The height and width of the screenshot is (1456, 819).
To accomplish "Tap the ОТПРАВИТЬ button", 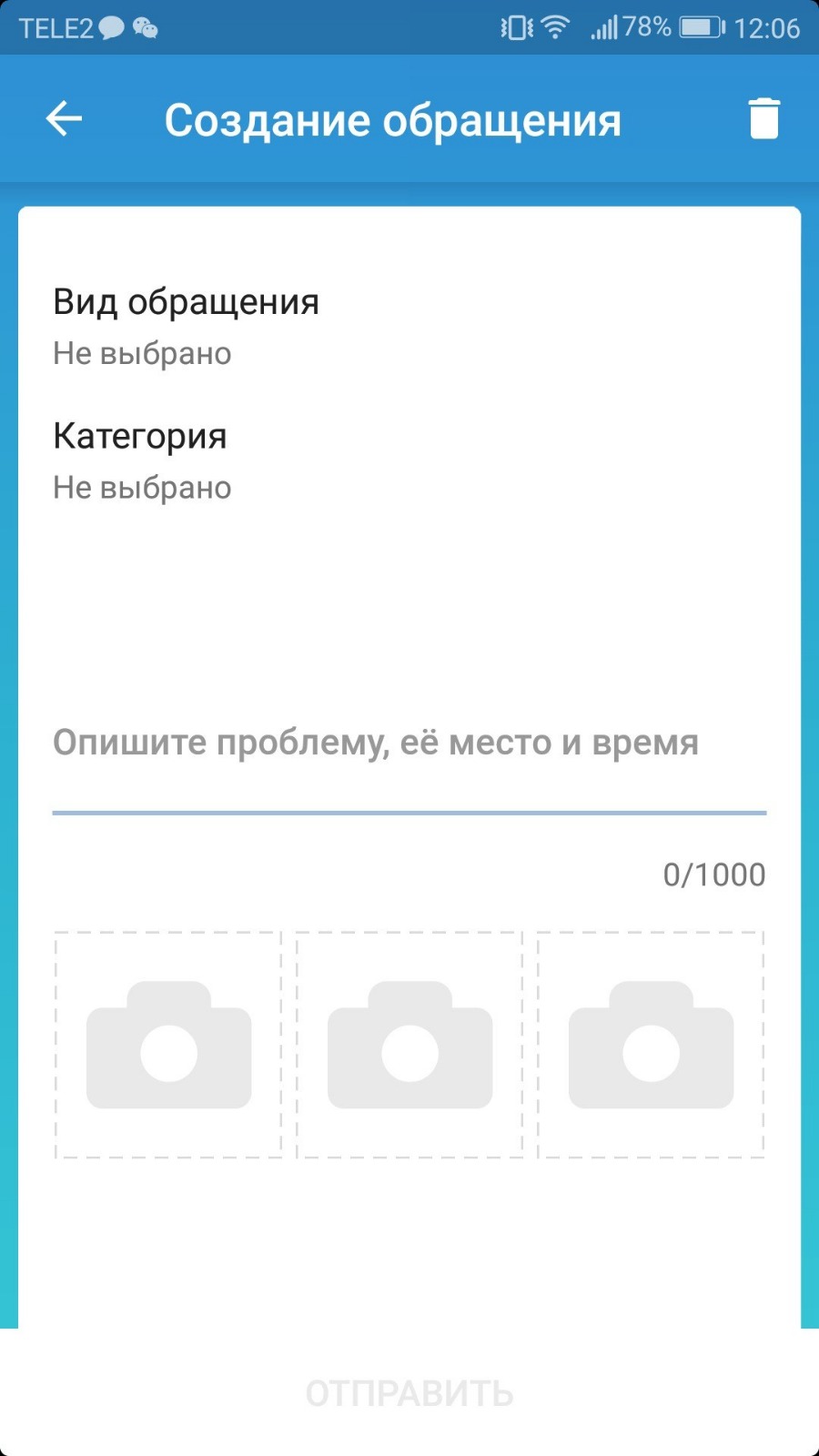I will 409,1393.
